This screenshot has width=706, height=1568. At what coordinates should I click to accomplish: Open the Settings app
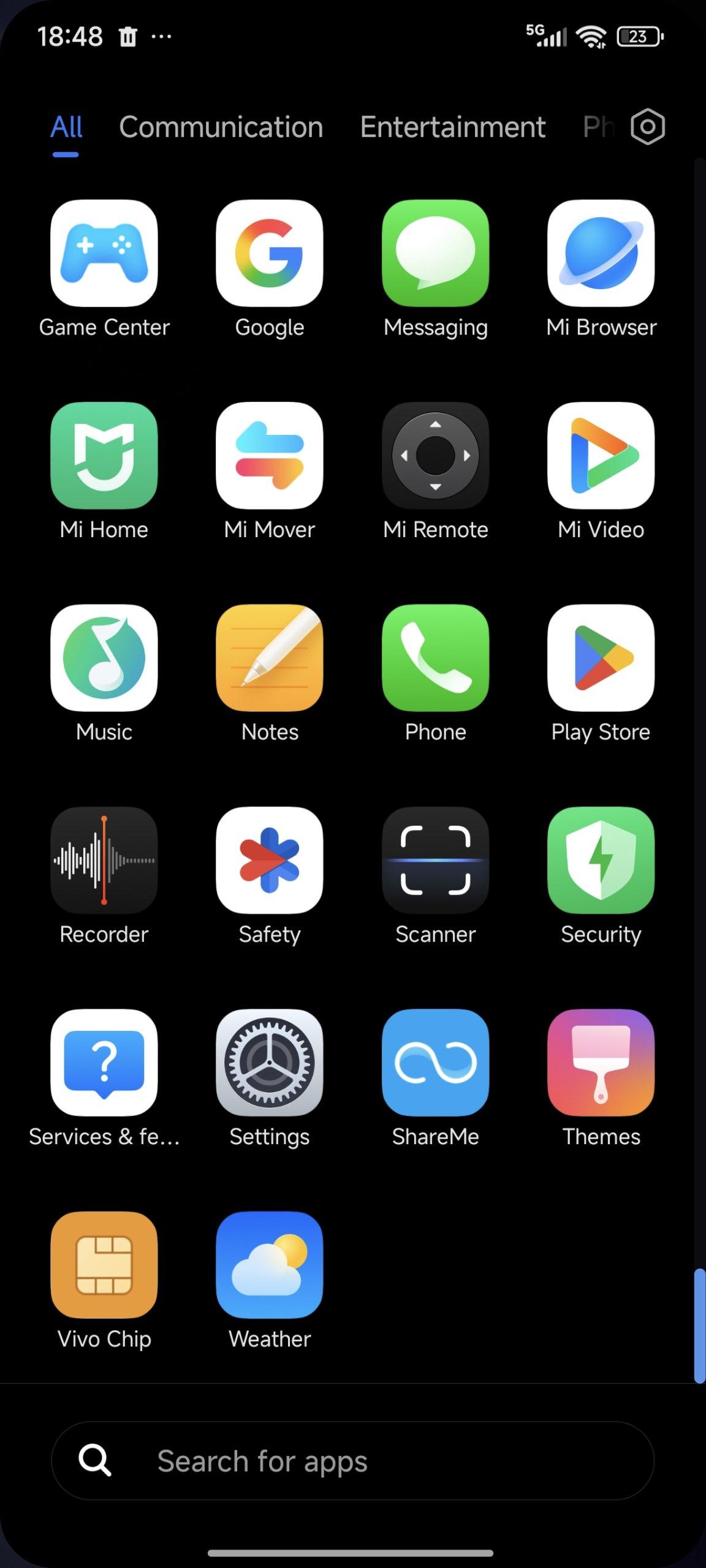270,1062
